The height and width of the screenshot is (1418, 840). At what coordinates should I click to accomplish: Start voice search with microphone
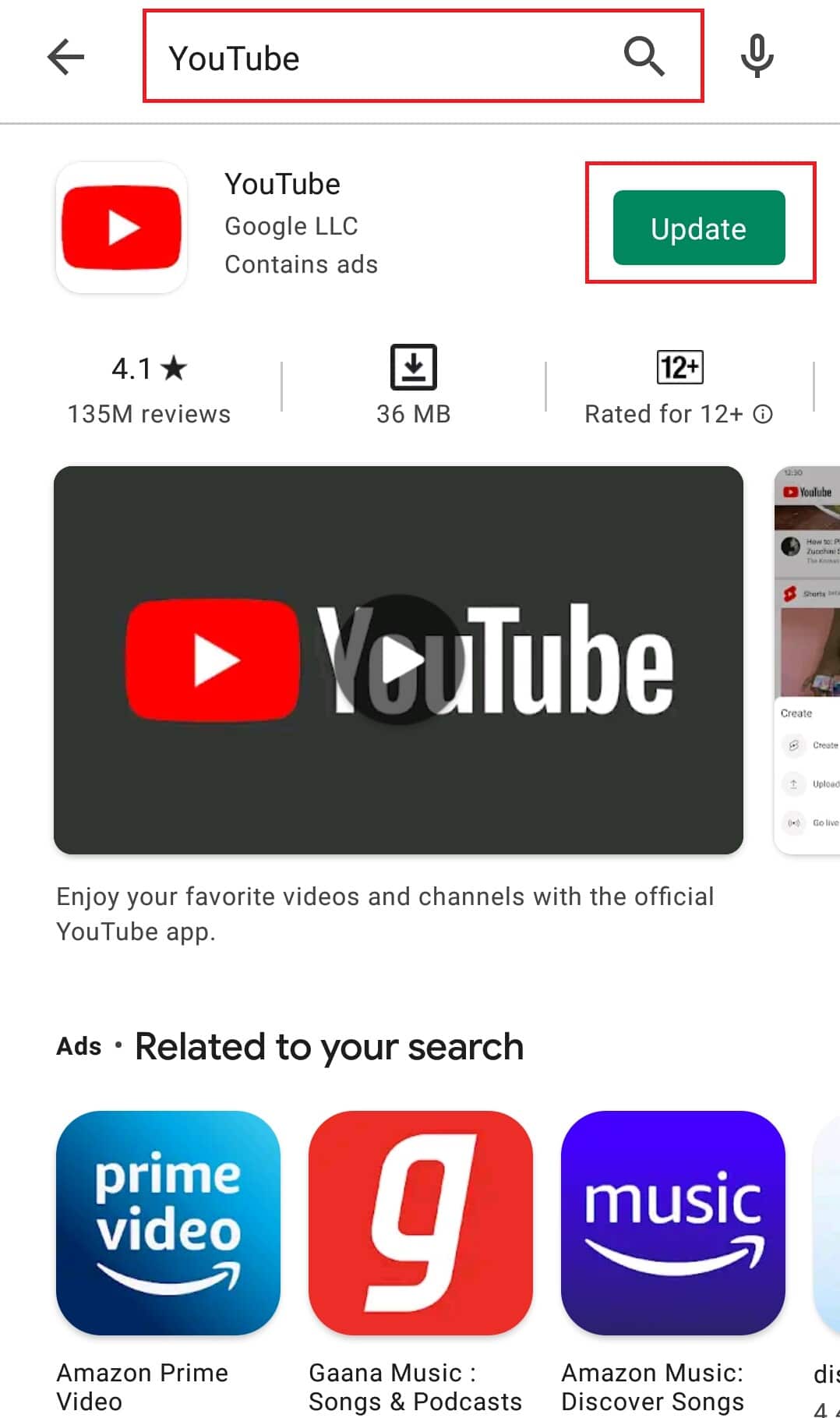756,56
